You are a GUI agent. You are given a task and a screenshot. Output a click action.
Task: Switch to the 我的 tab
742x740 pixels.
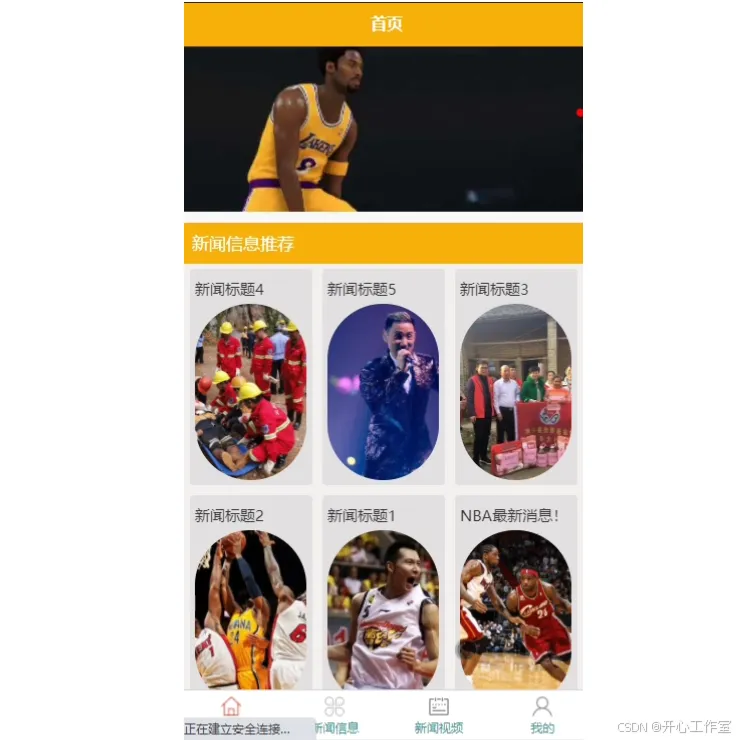pyautogui.click(x=541, y=714)
